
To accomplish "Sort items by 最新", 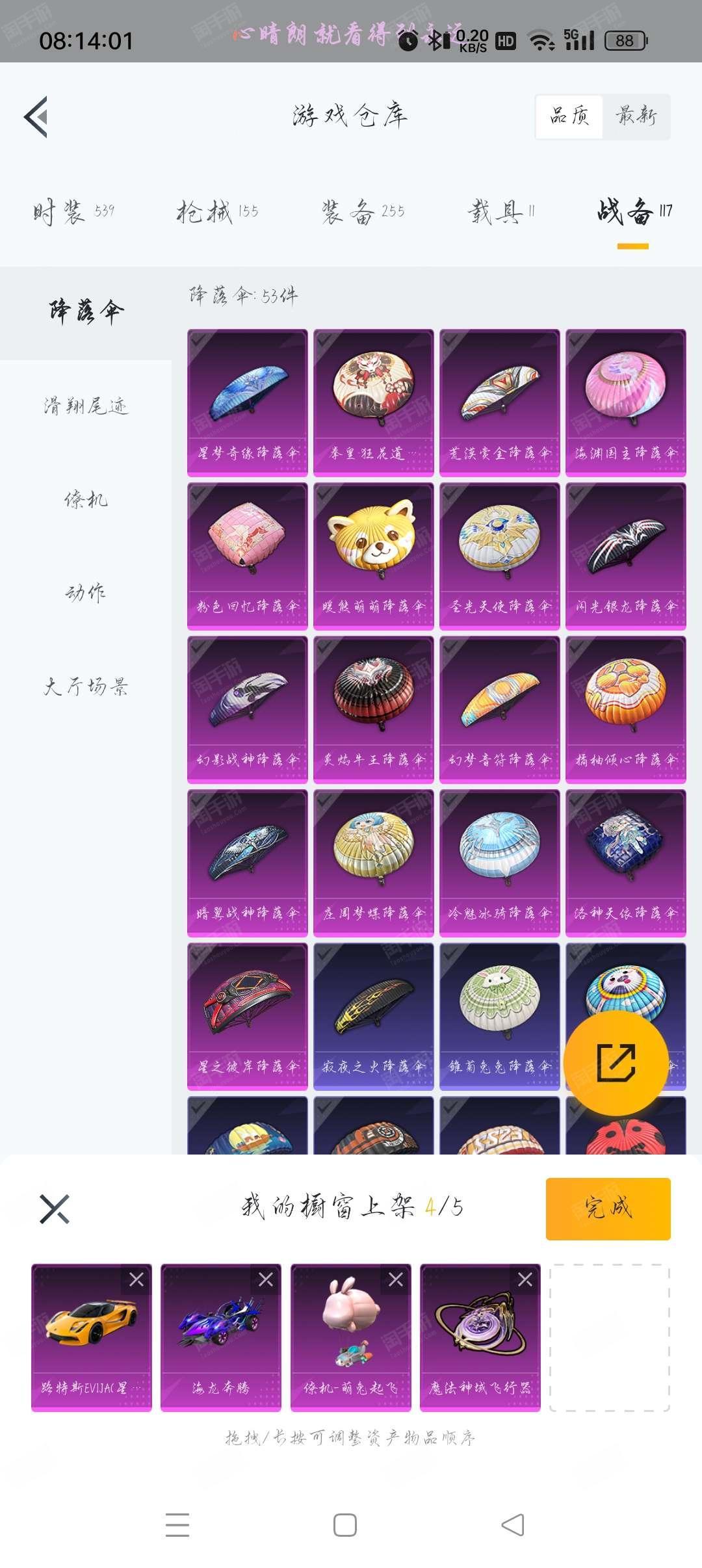I will (636, 117).
